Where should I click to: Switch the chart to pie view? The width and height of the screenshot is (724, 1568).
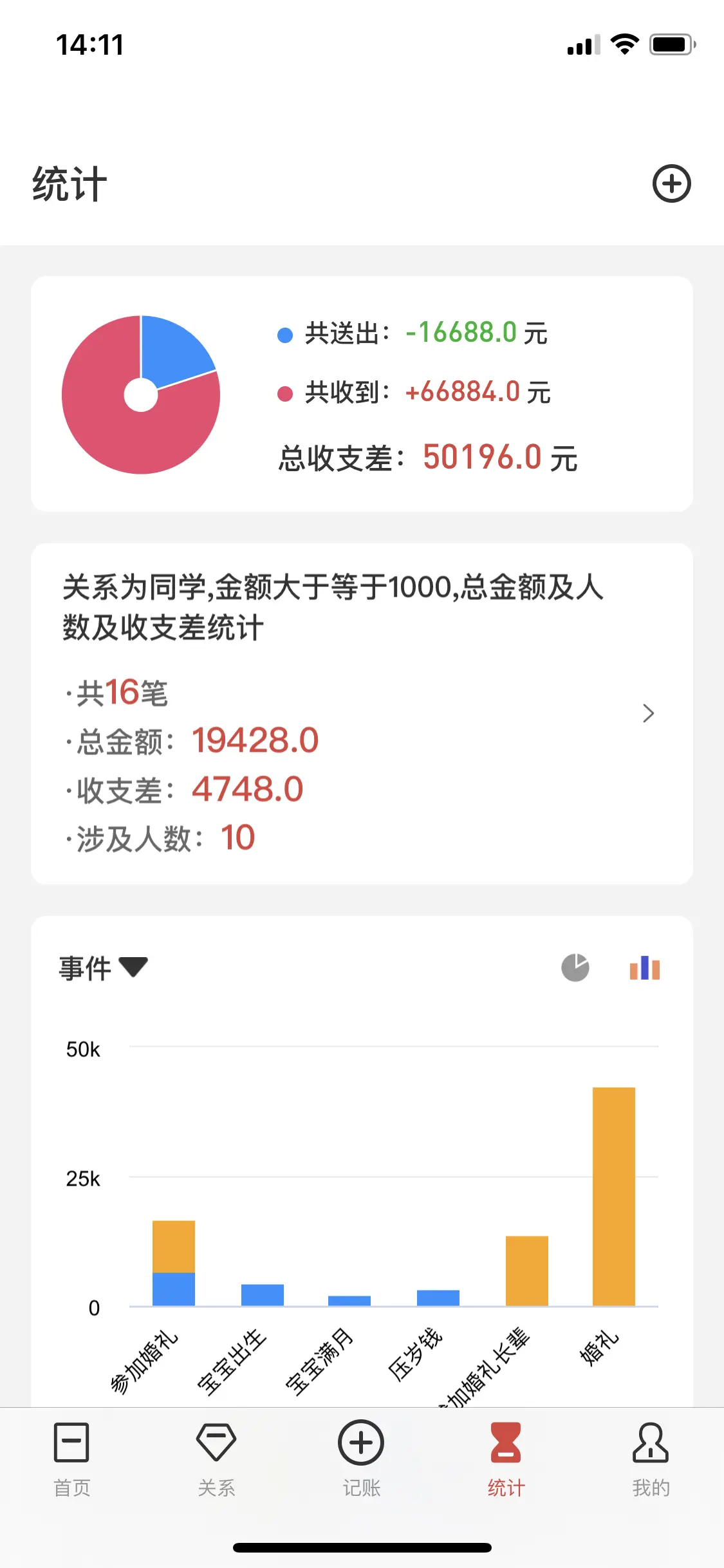(575, 967)
